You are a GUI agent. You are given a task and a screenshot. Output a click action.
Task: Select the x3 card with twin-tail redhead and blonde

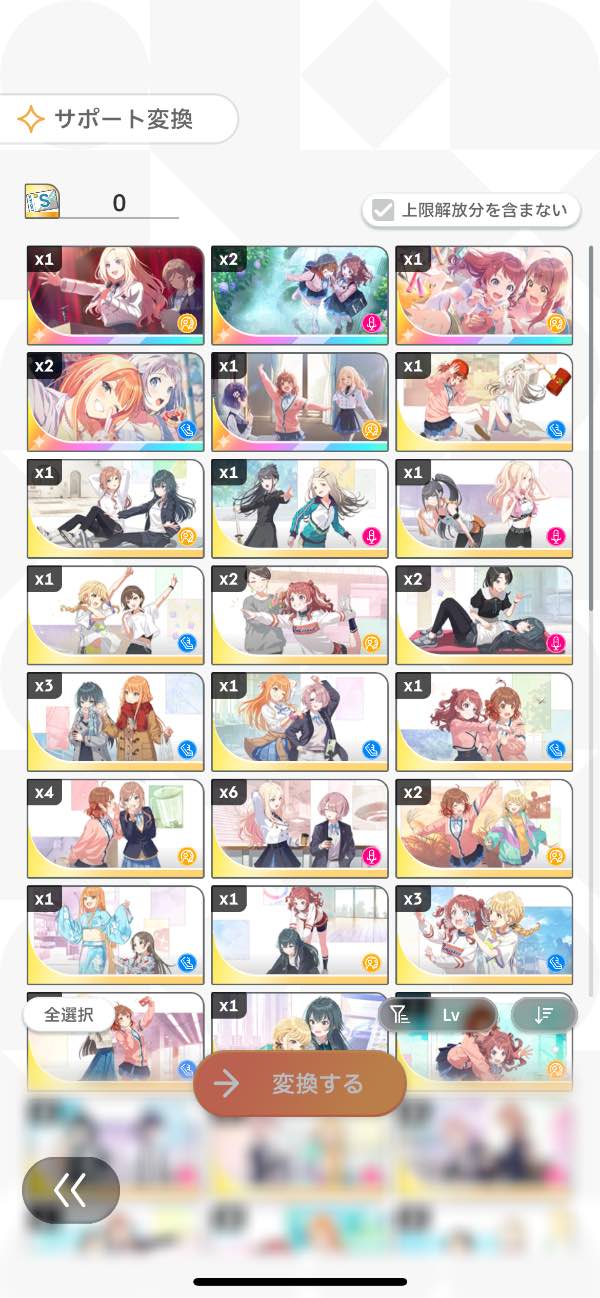pyautogui.click(x=484, y=930)
